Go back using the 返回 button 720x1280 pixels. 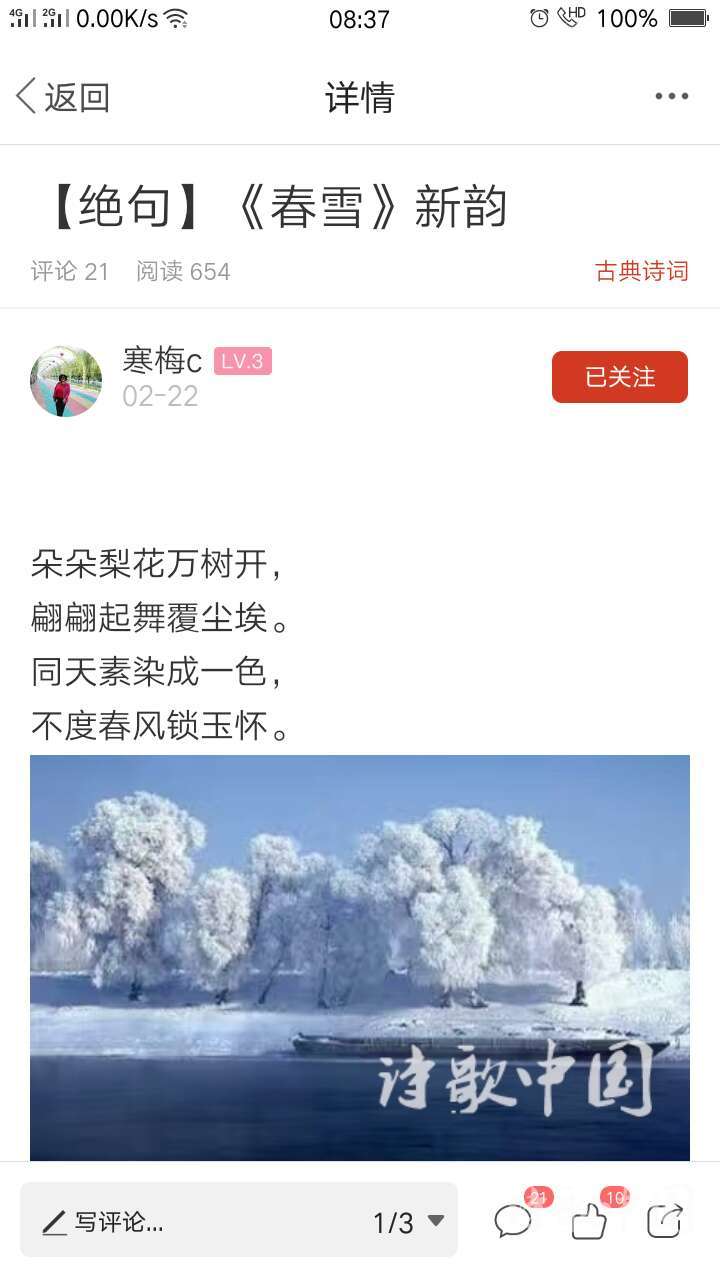[x=62, y=97]
